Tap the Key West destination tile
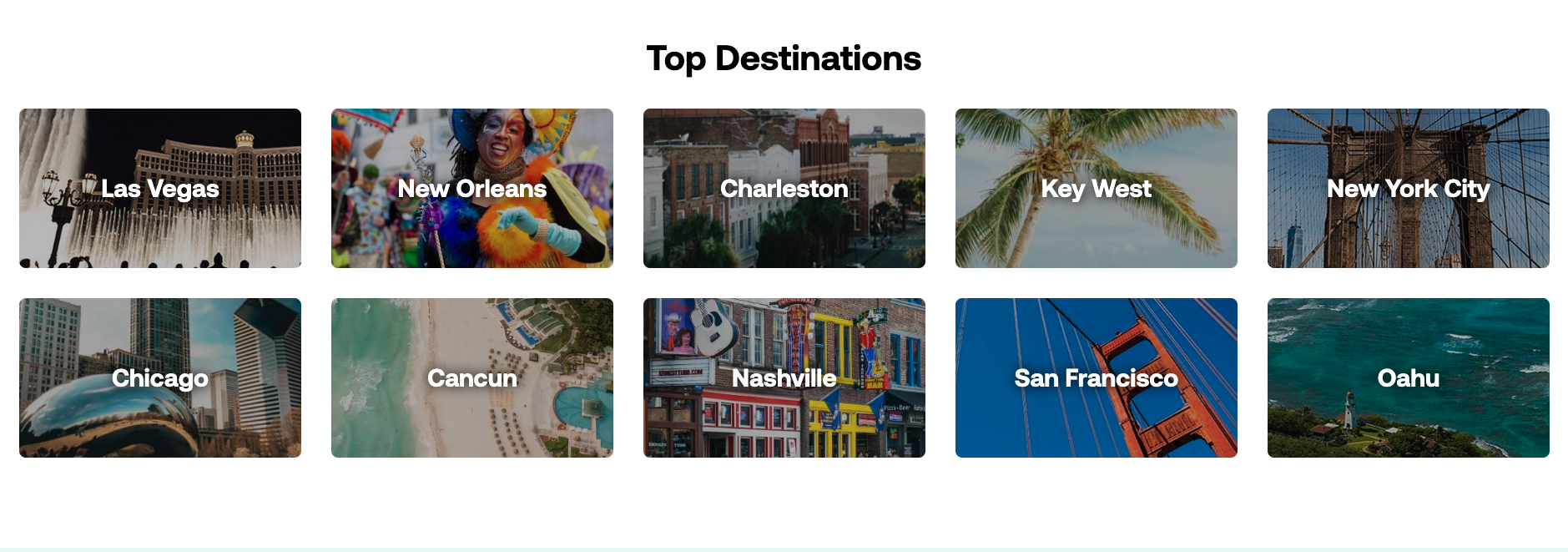The height and width of the screenshot is (552, 1568). 1097,189
